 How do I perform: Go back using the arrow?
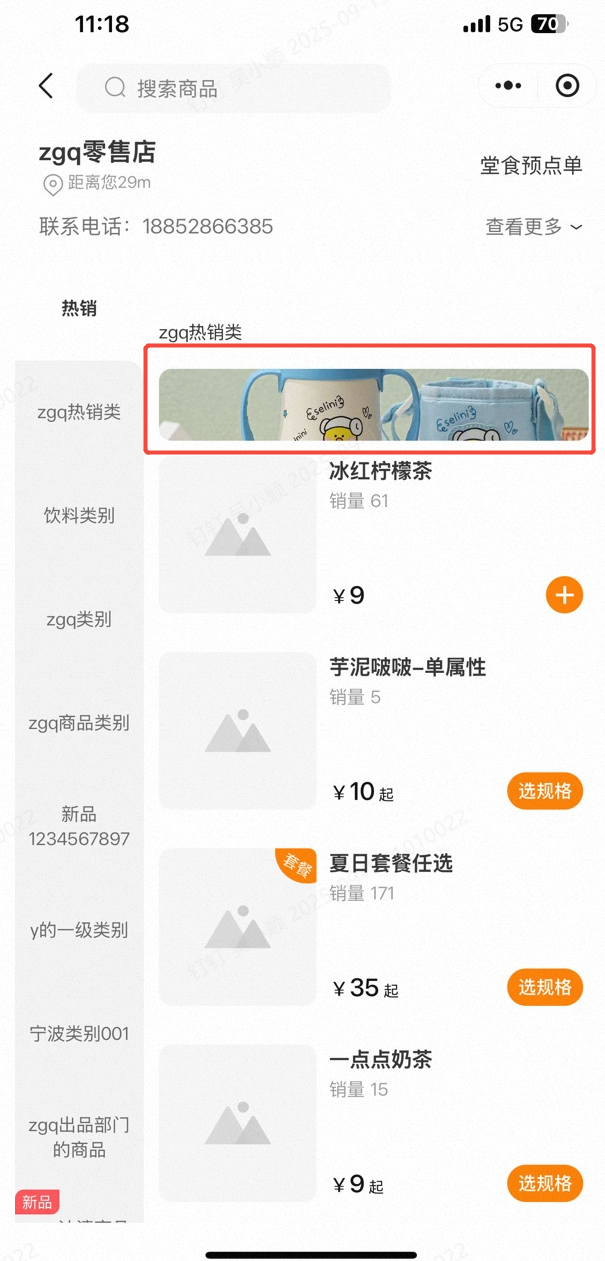tap(46, 86)
